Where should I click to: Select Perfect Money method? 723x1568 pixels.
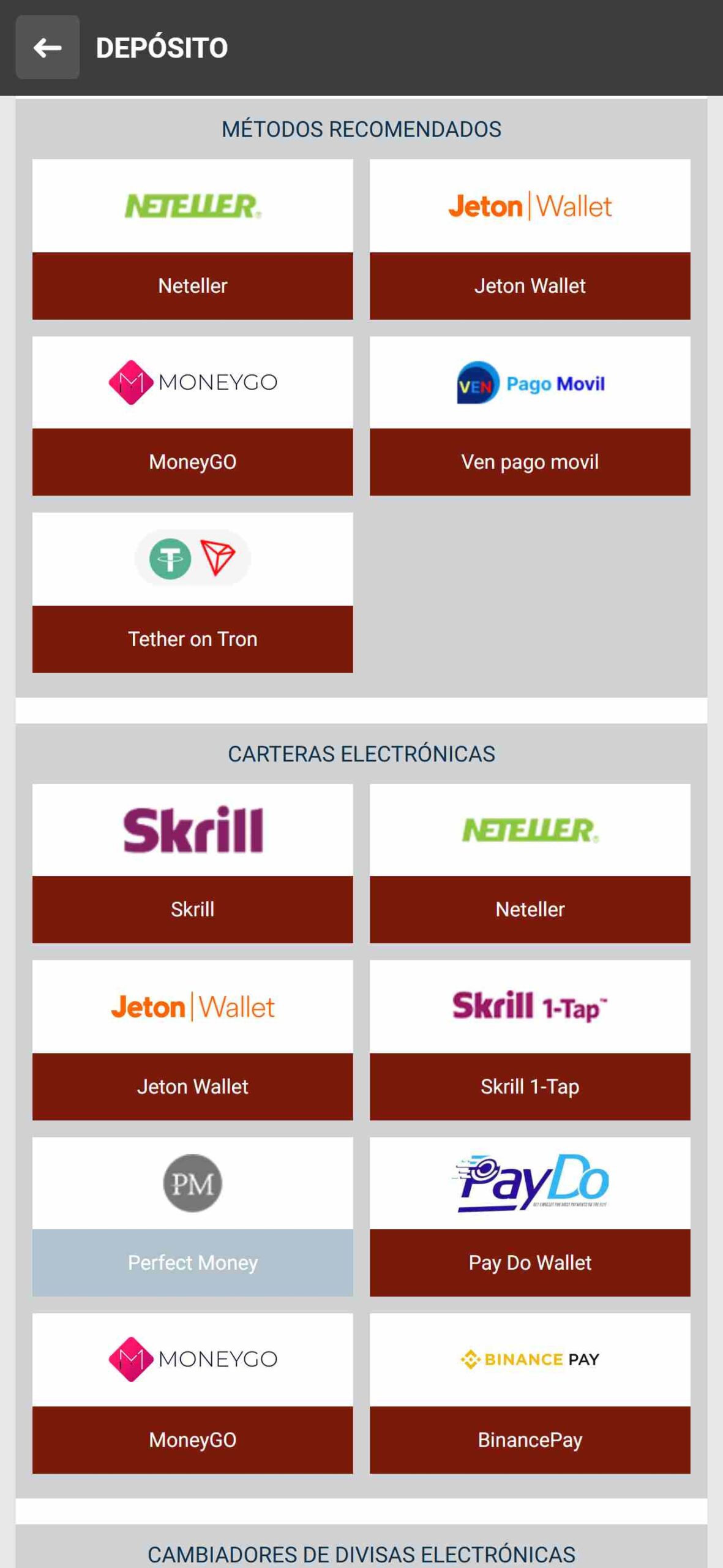[192, 1216]
